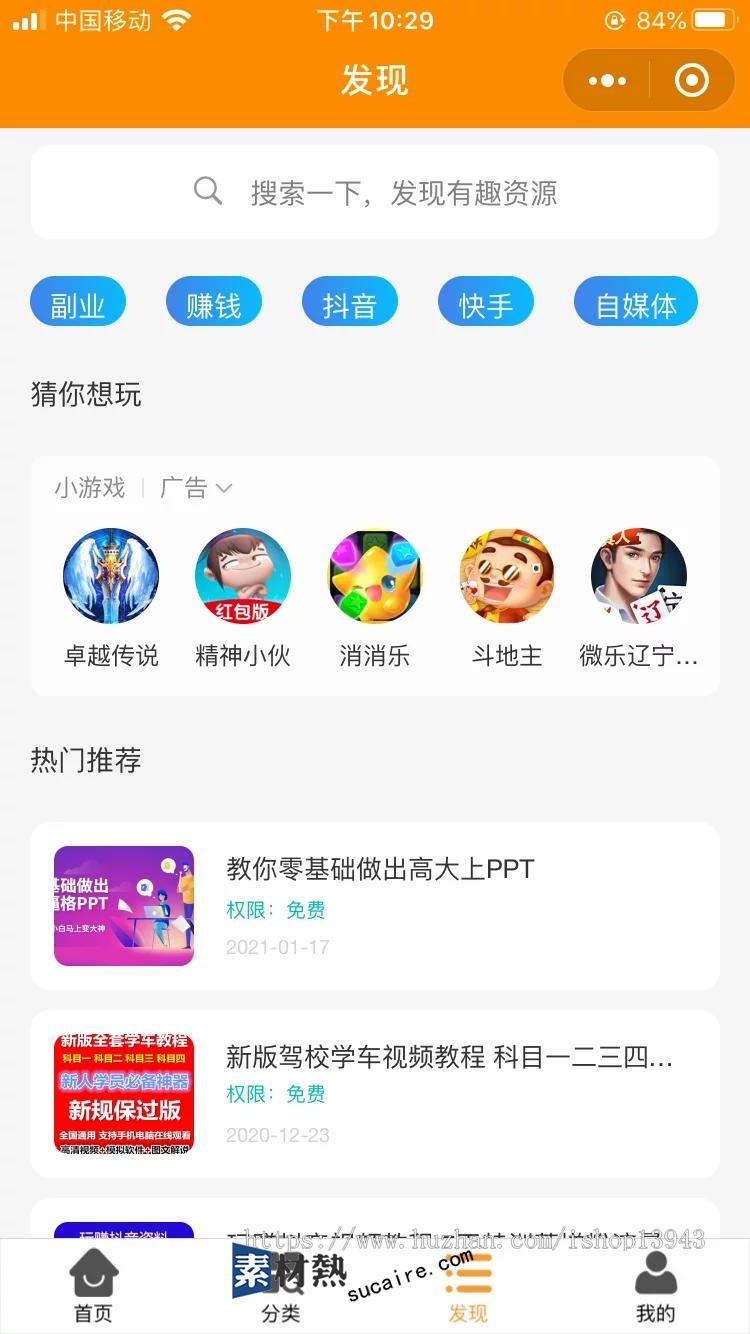Select the 副业 tag chip
The image size is (750, 1334).
click(x=78, y=303)
